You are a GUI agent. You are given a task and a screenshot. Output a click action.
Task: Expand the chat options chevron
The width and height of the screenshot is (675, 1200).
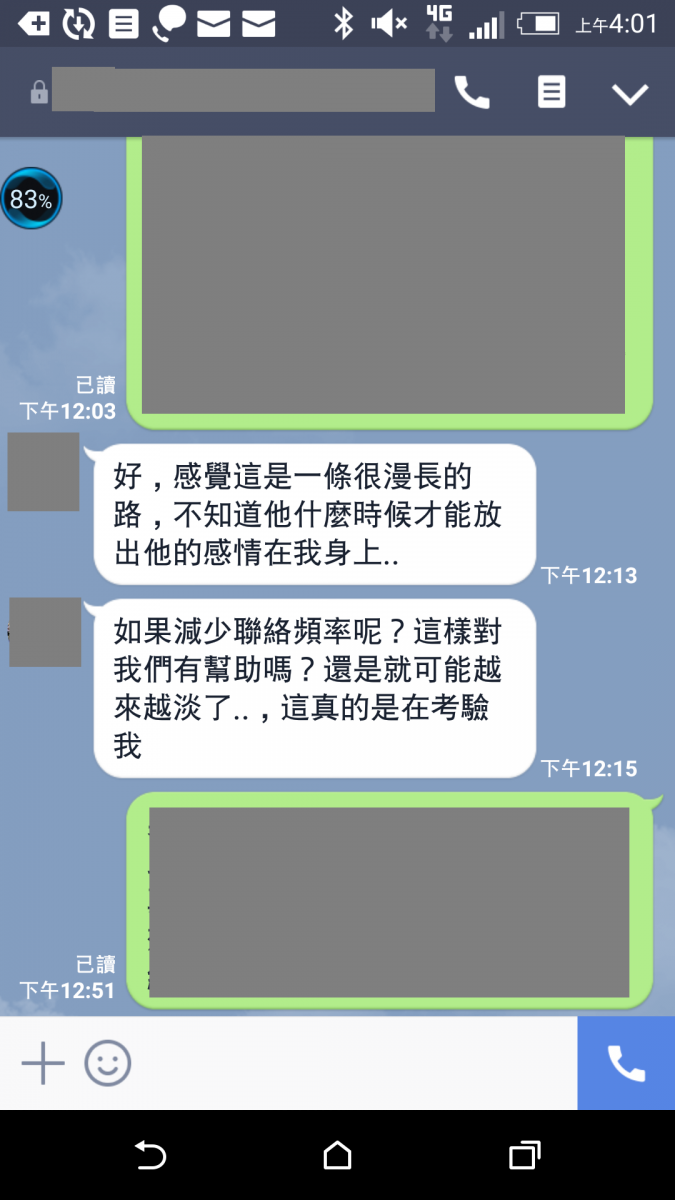point(630,94)
